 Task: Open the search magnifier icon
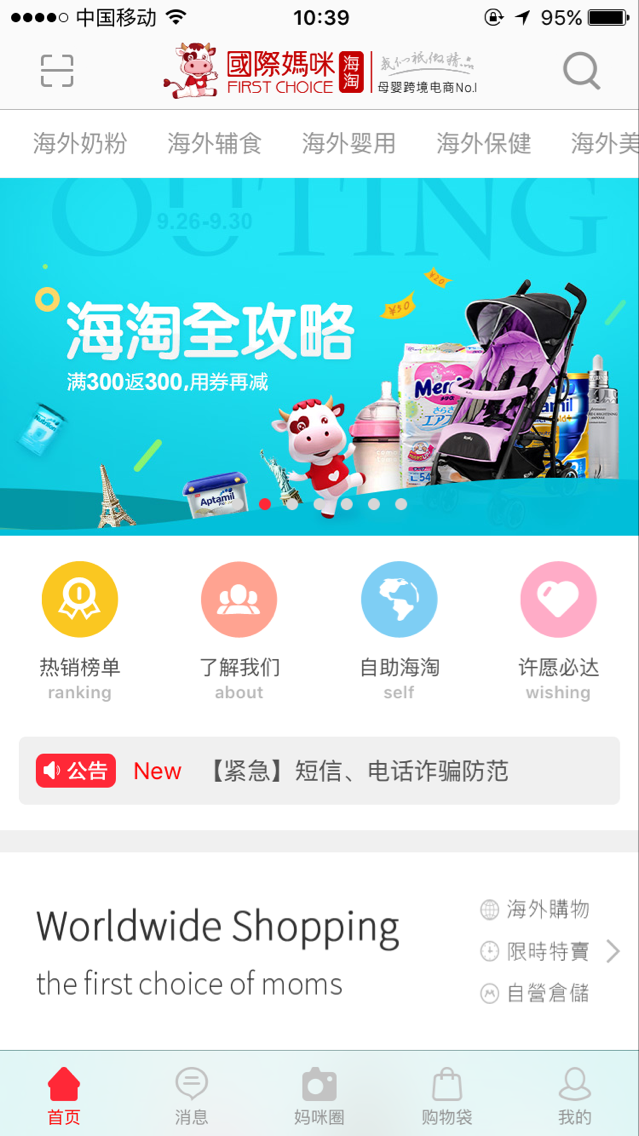(x=581, y=71)
